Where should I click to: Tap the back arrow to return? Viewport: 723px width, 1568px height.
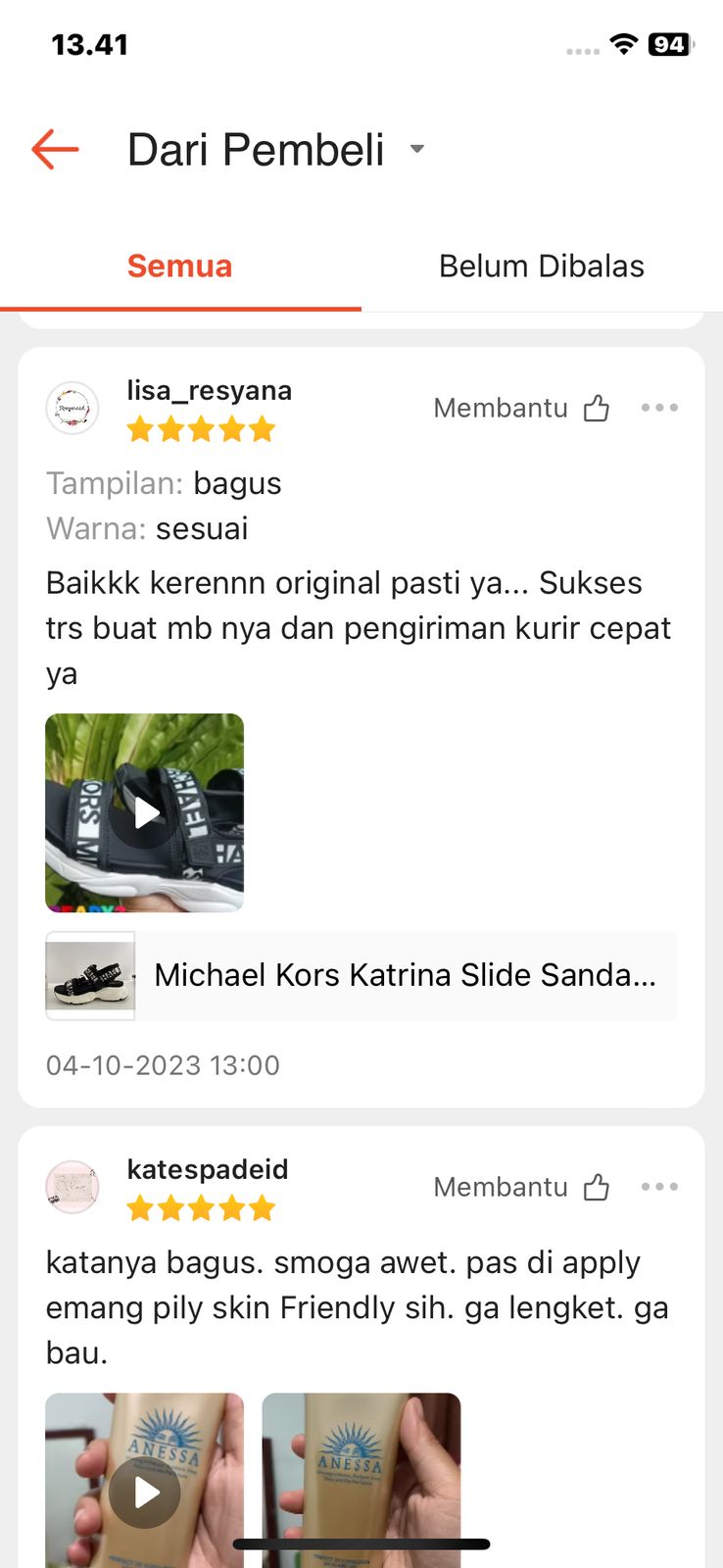coord(56,148)
